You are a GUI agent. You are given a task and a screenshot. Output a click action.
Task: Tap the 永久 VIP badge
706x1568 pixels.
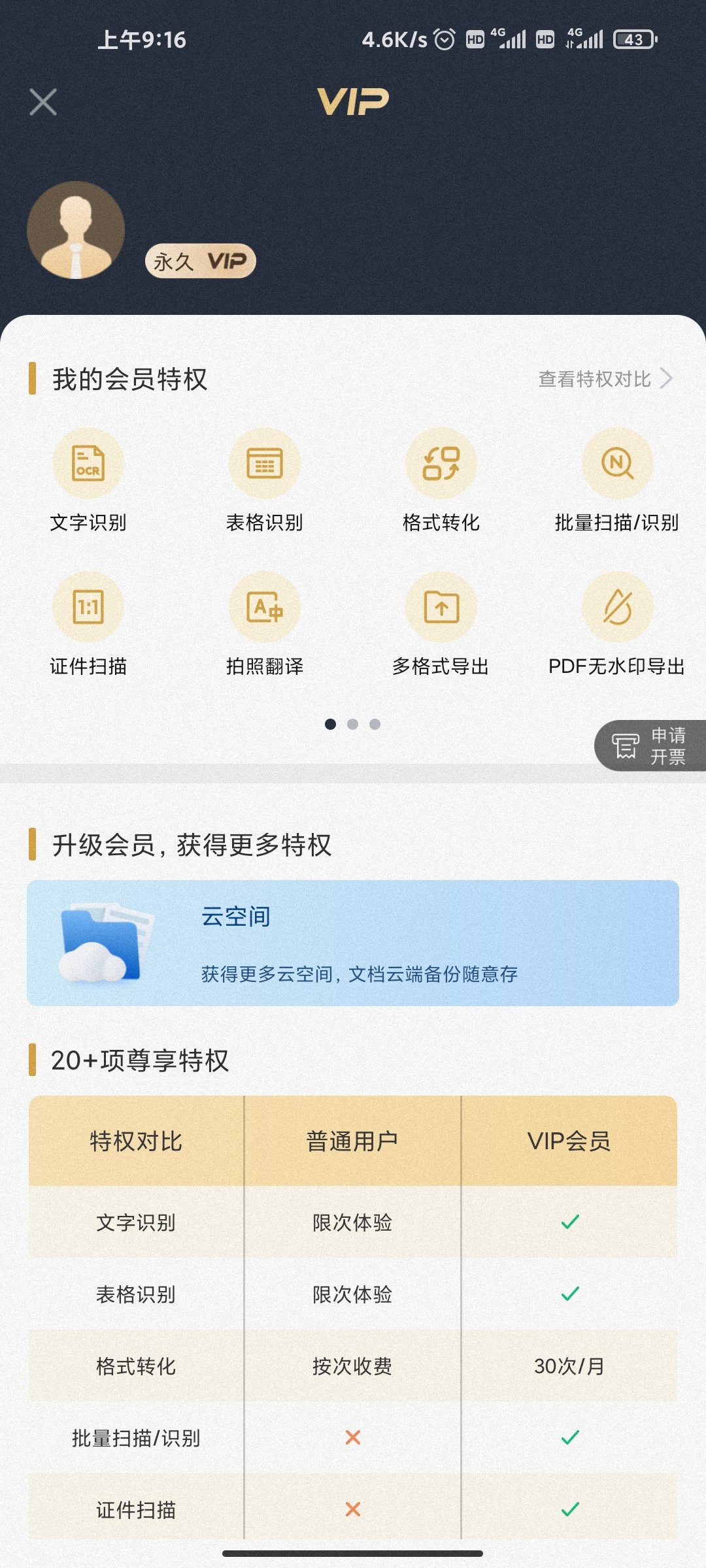click(200, 261)
